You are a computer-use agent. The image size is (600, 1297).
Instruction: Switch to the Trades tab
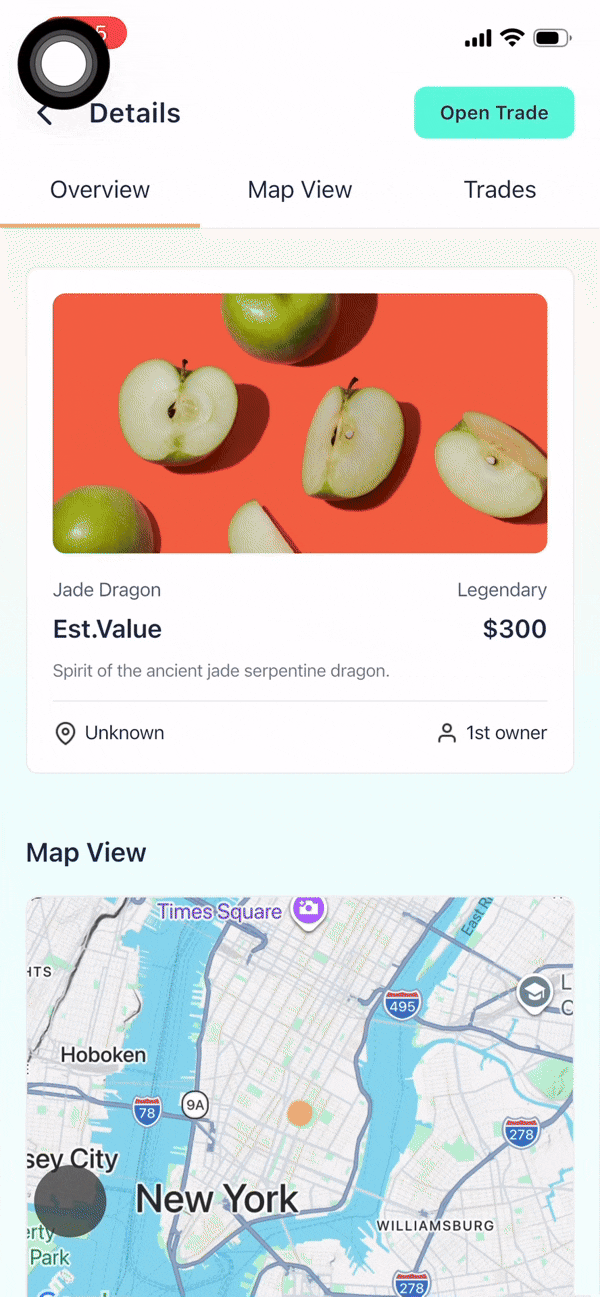click(x=500, y=190)
